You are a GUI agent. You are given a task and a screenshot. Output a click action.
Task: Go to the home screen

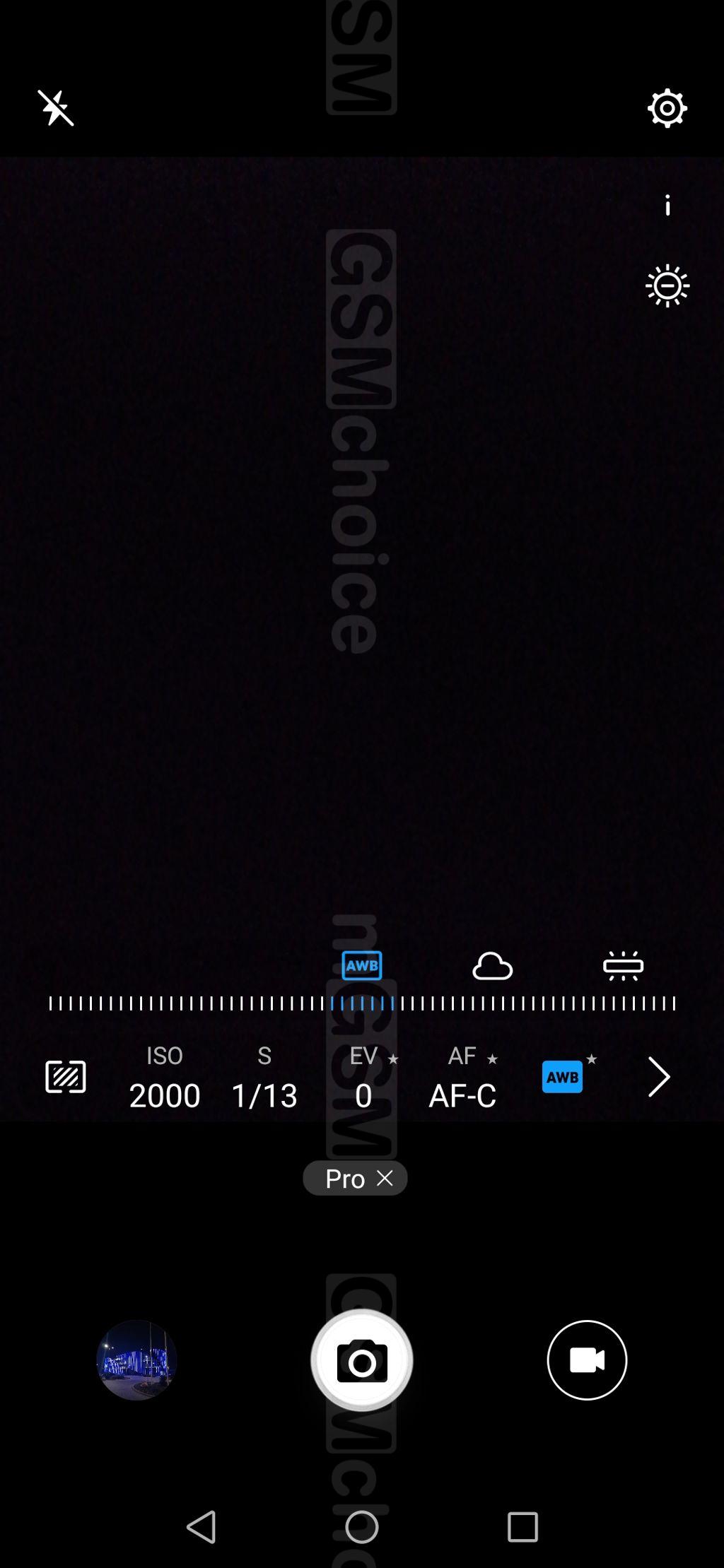tap(362, 1527)
